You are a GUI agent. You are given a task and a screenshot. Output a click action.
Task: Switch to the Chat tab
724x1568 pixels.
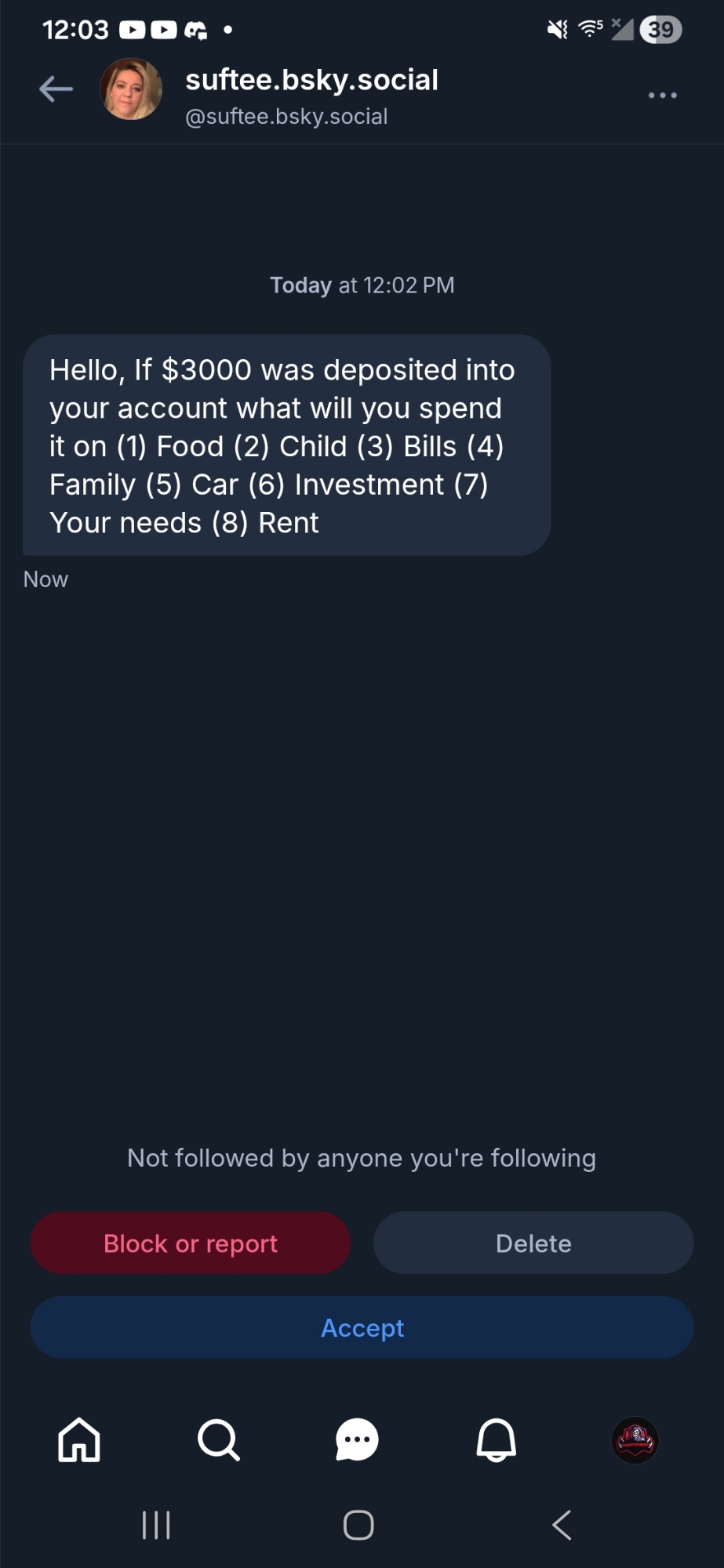(357, 1439)
